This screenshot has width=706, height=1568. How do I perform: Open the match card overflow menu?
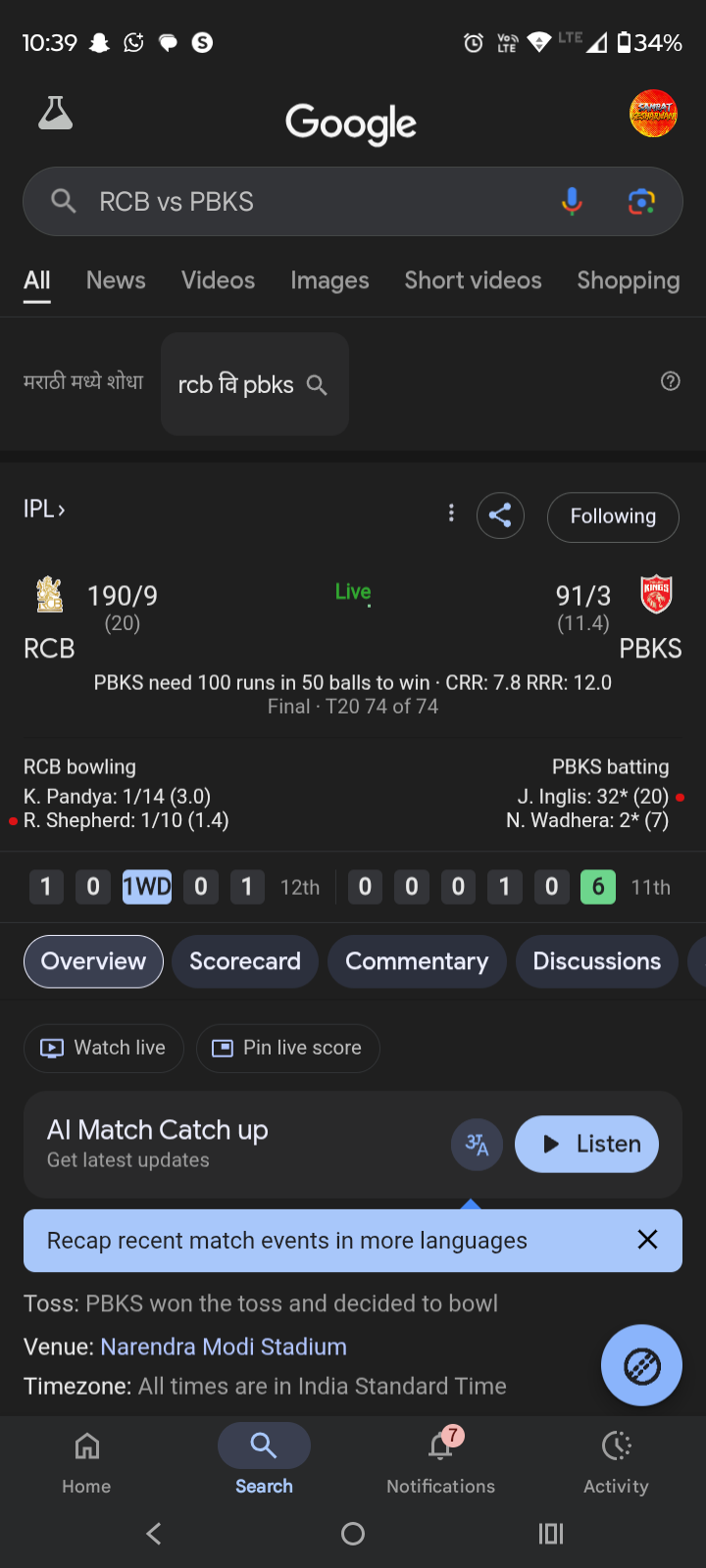(451, 513)
